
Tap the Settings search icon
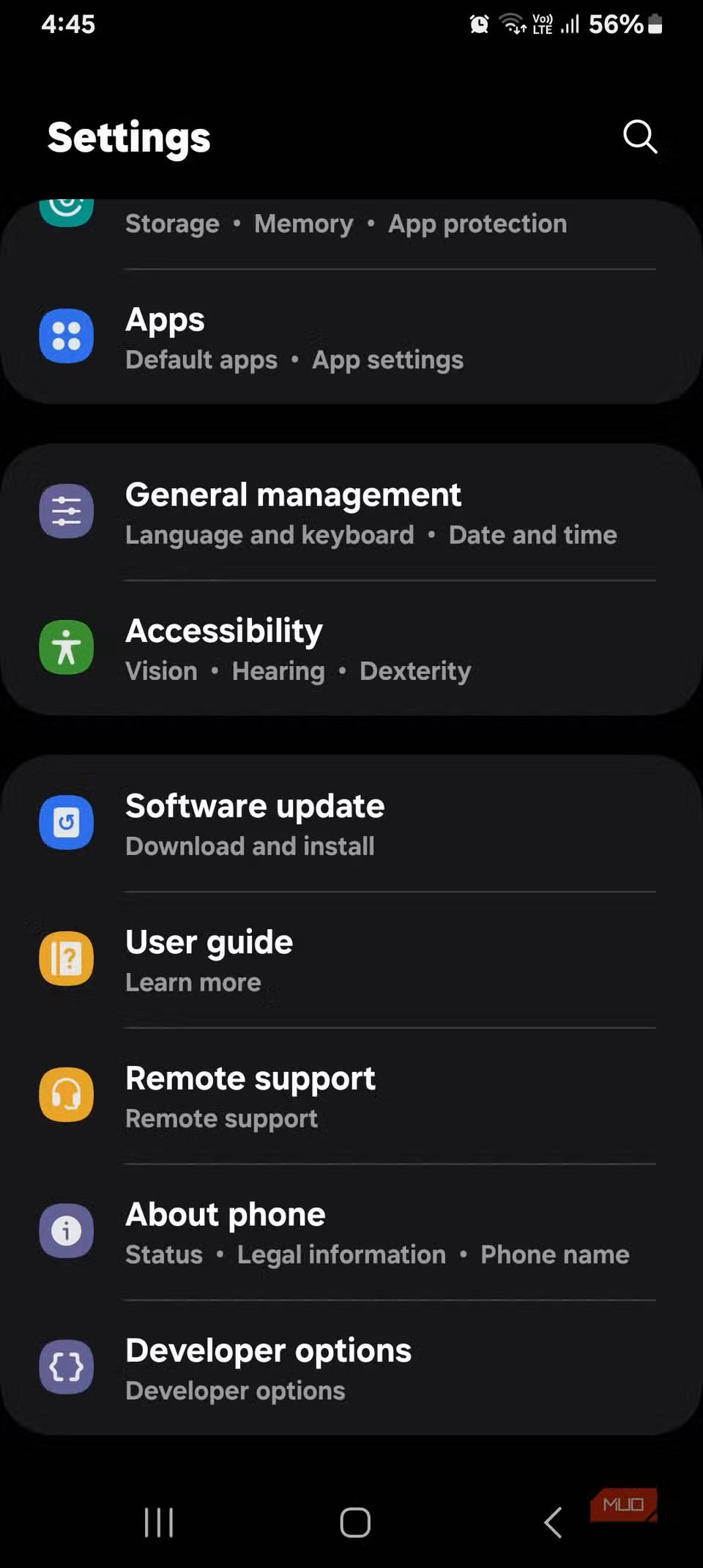pos(639,136)
